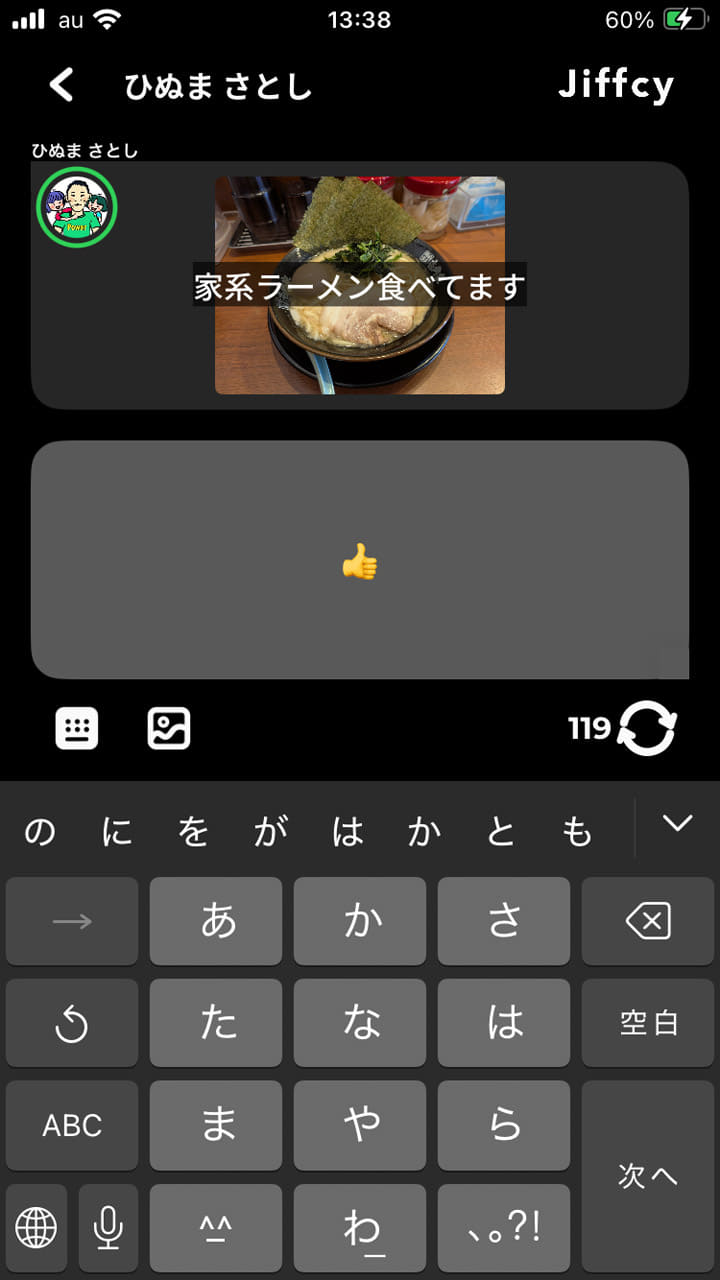720x1280 pixels.
Task: Toggle the keyboard icon below the message box
Action: (x=76, y=728)
